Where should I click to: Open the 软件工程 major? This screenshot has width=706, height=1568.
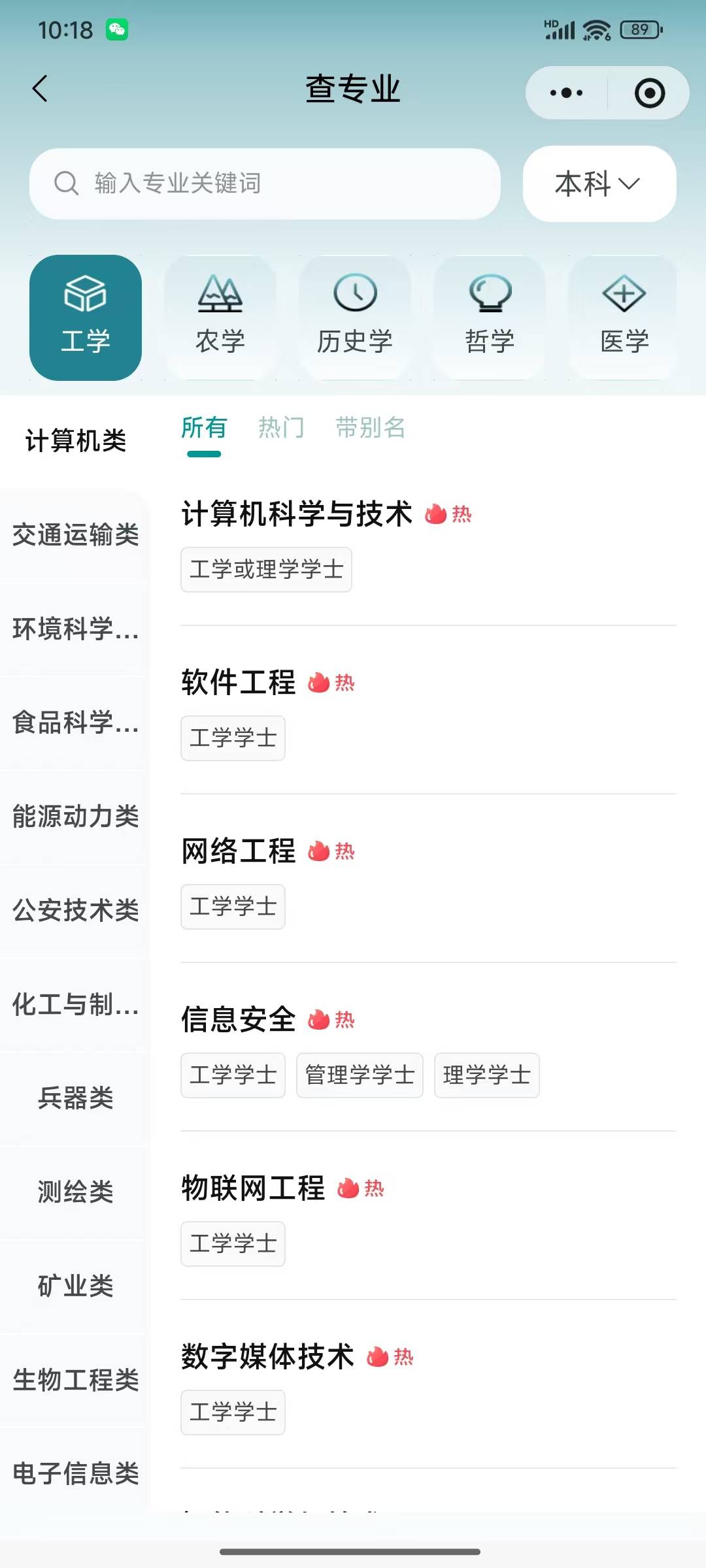click(239, 683)
